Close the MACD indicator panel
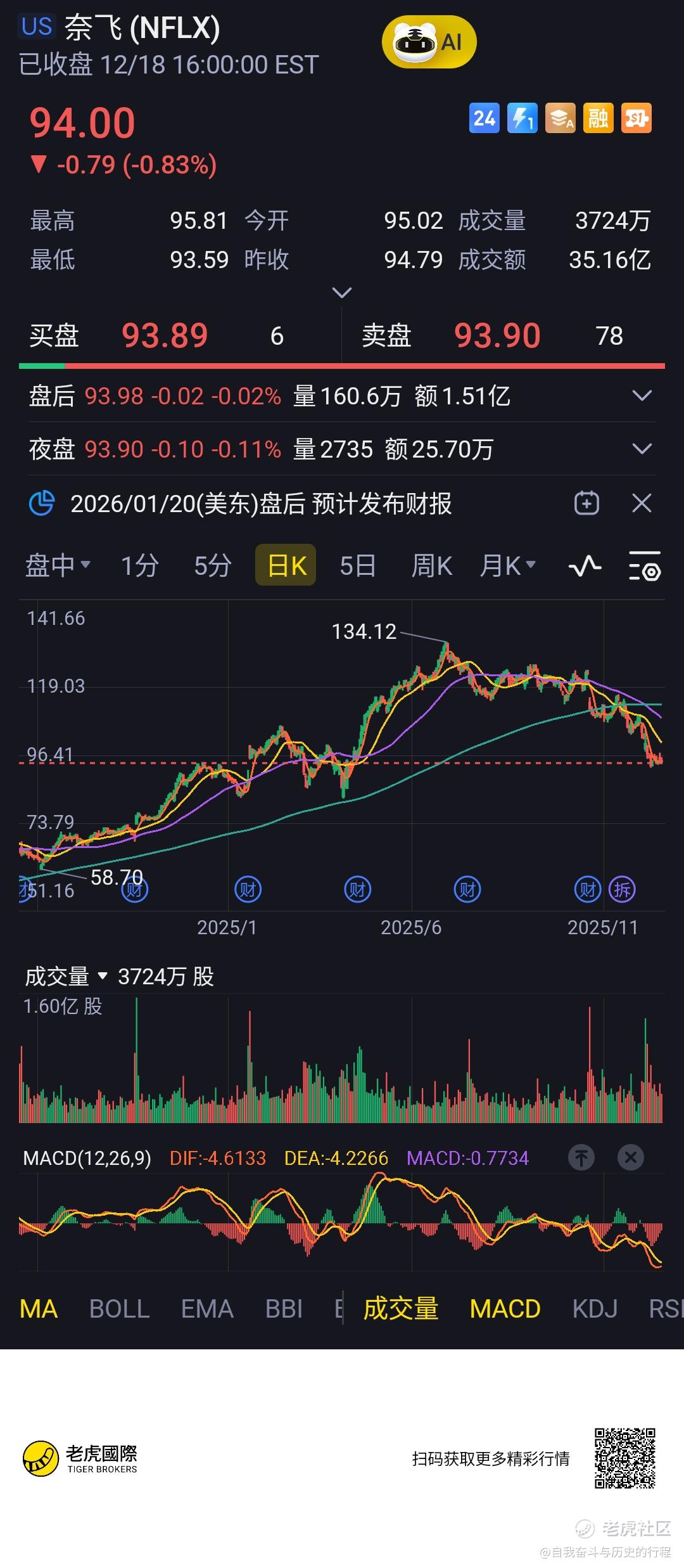This screenshot has width=684, height=1568. pos(630,1158)
